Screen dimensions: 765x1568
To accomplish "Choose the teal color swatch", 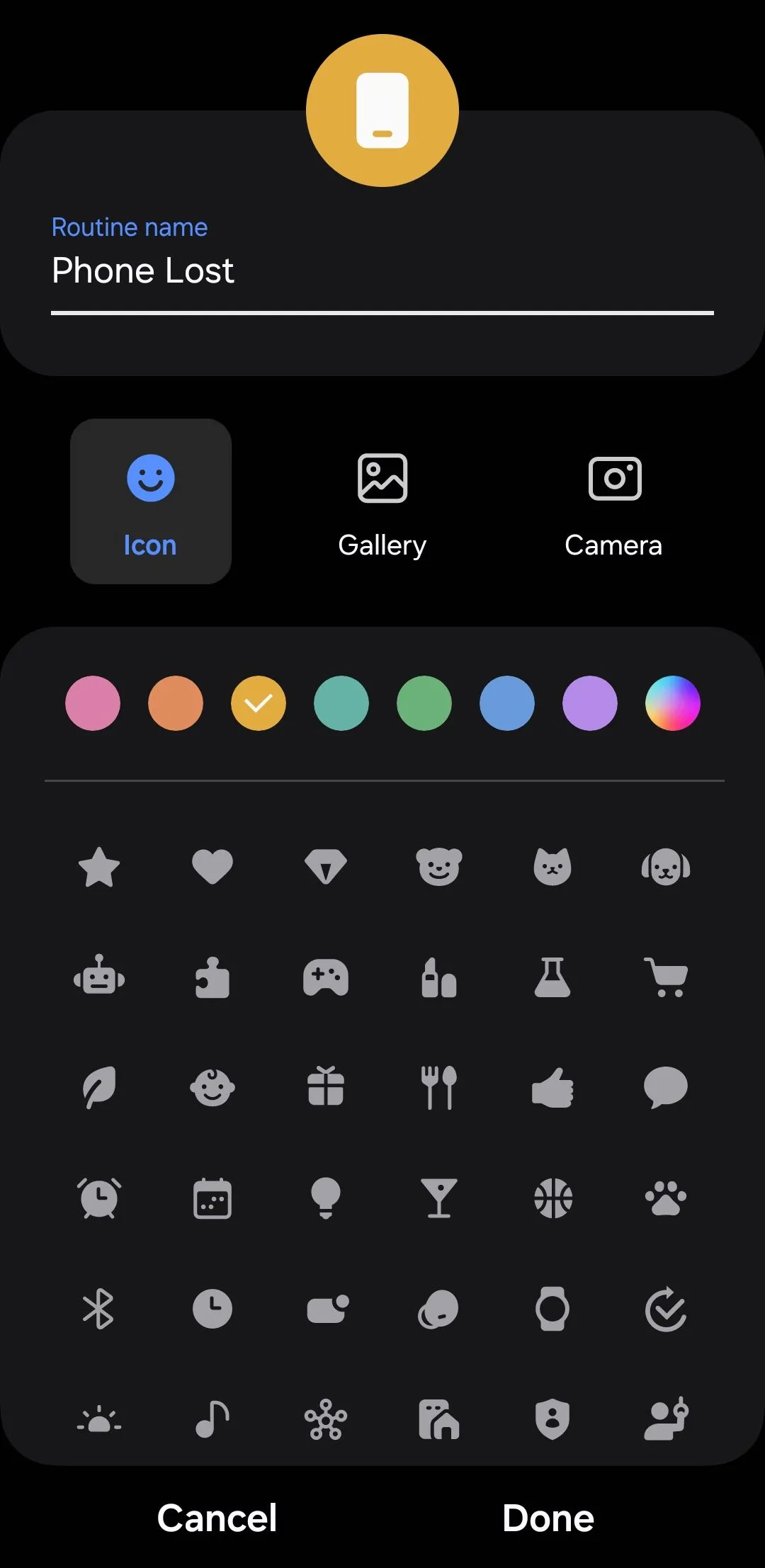I will [x=341, y=703].
